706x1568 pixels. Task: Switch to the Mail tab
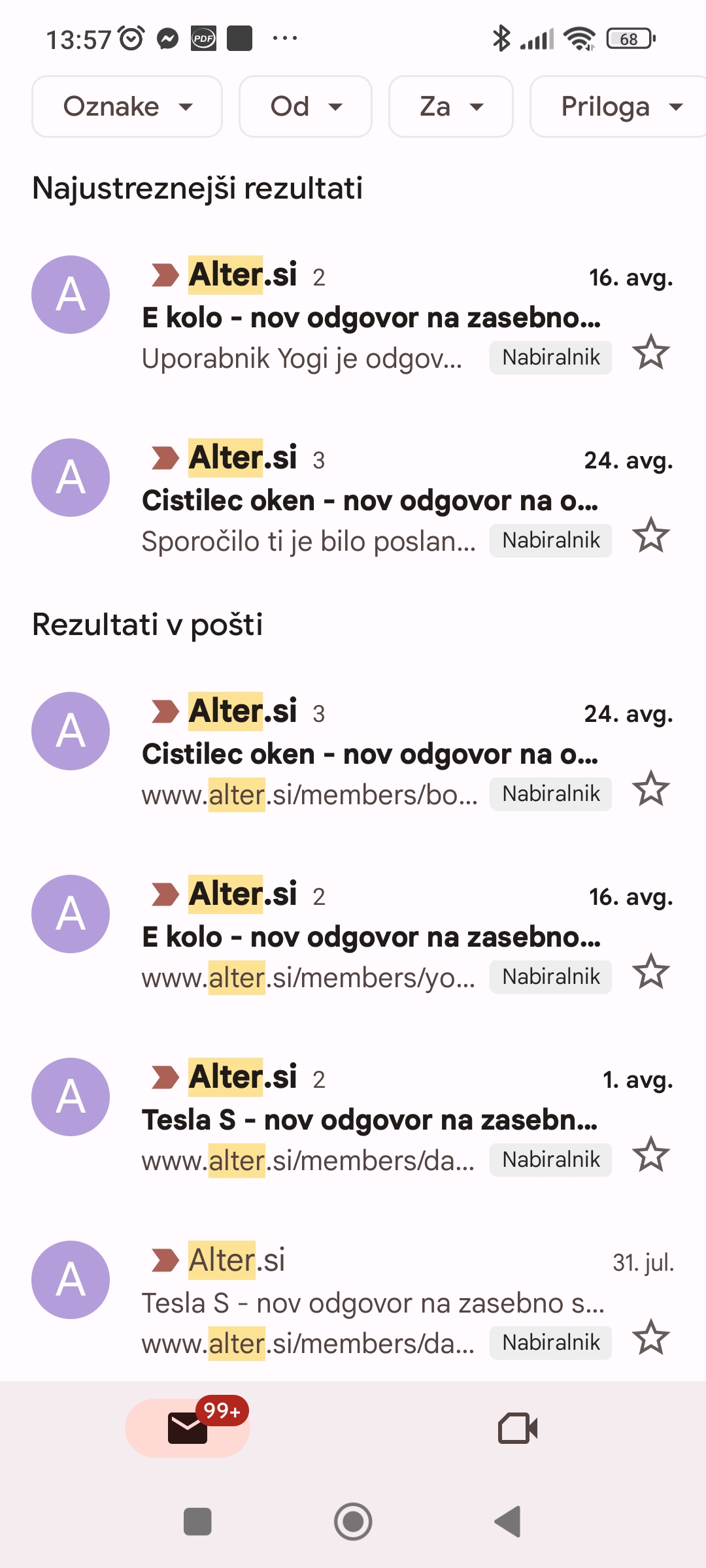[x=188, y=1428]
